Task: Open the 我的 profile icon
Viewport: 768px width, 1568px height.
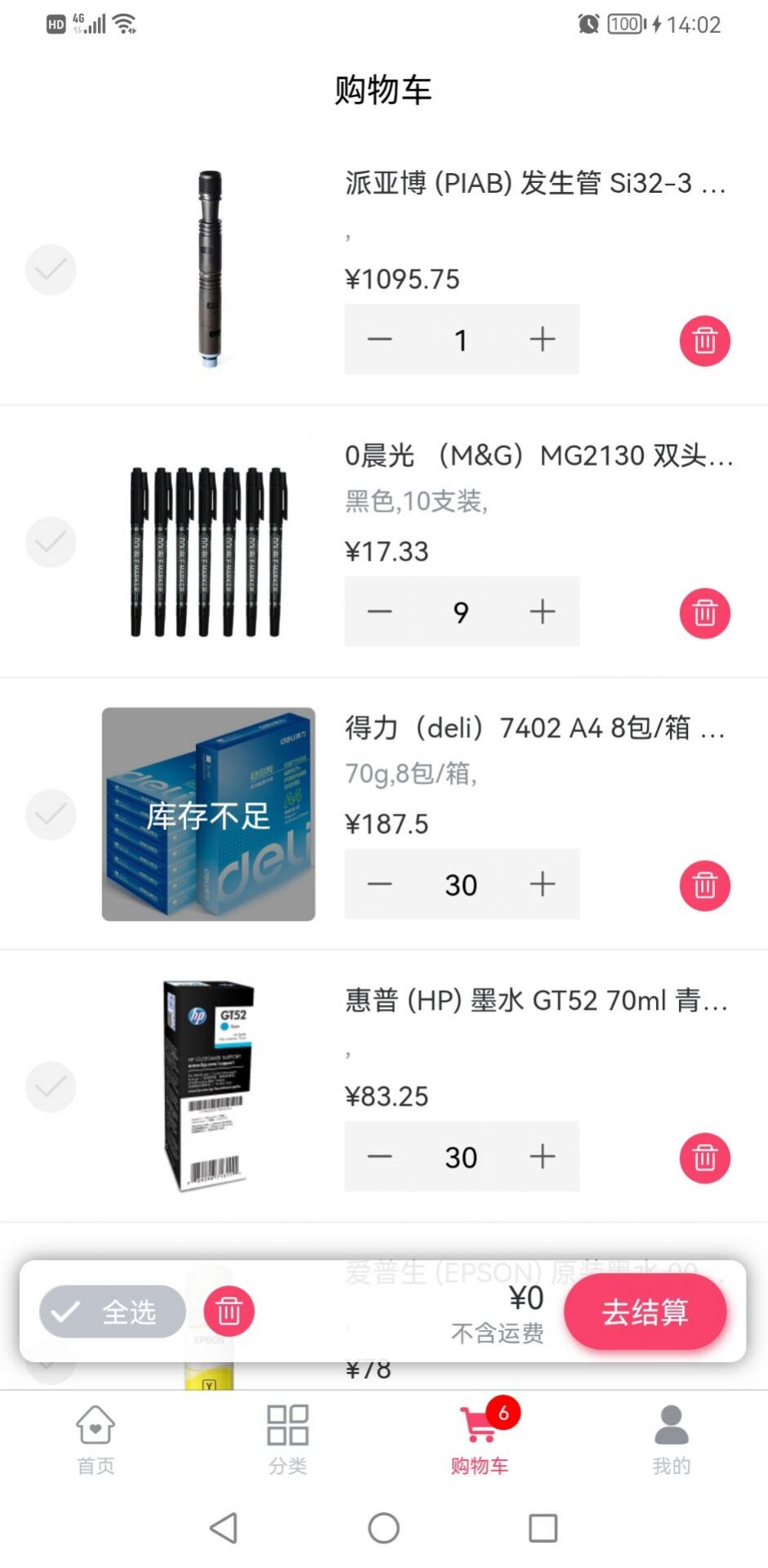Action: (x=672, y=1425)
